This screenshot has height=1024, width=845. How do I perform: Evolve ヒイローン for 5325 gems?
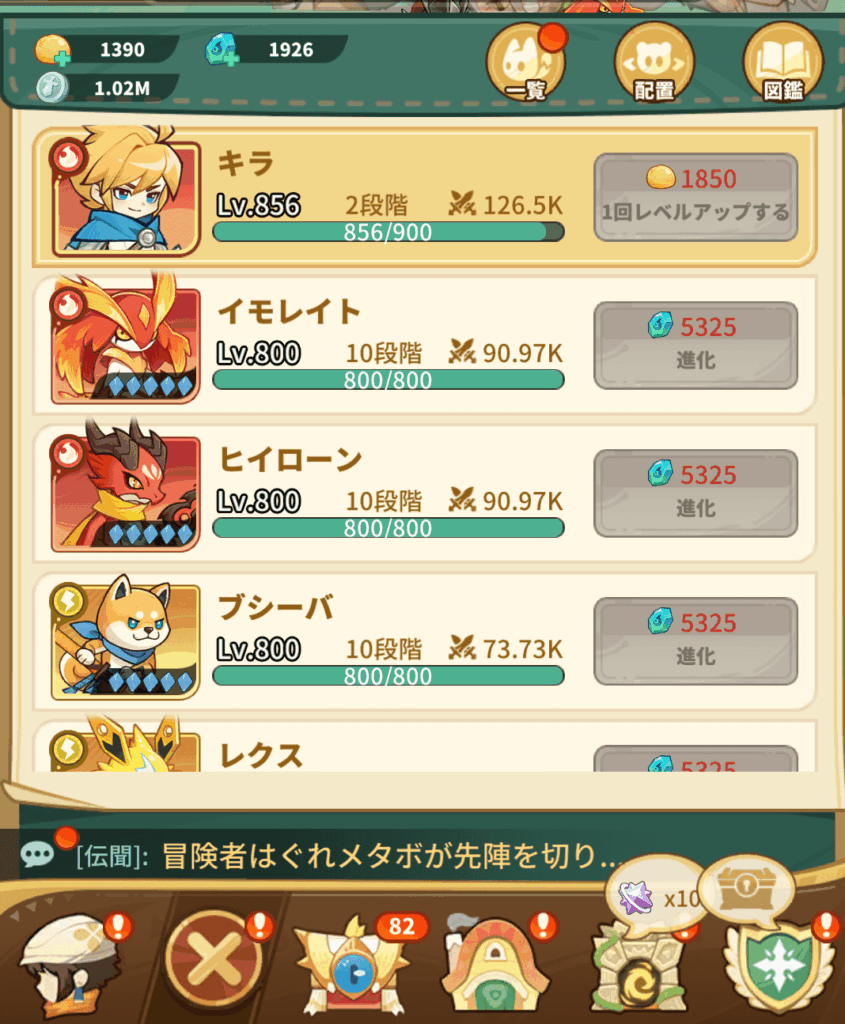pos(695,493)
